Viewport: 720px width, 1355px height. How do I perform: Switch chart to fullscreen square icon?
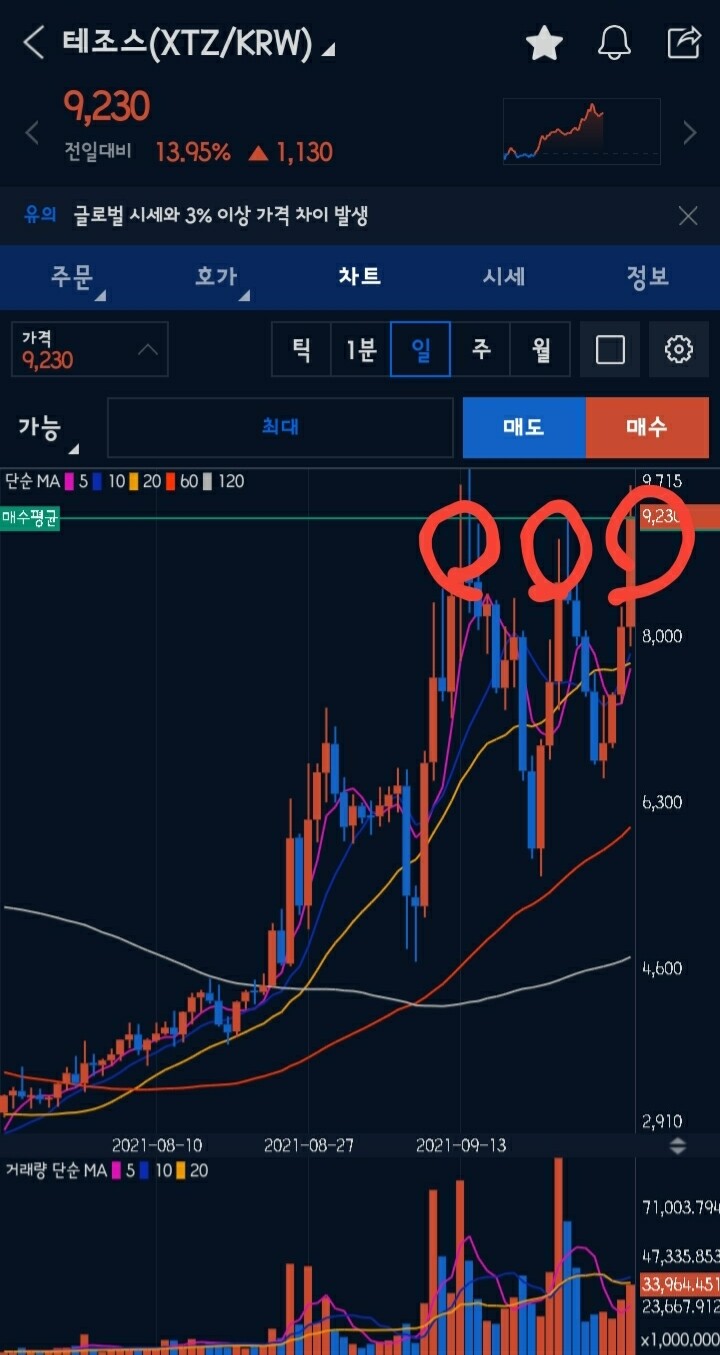point(610,349)
